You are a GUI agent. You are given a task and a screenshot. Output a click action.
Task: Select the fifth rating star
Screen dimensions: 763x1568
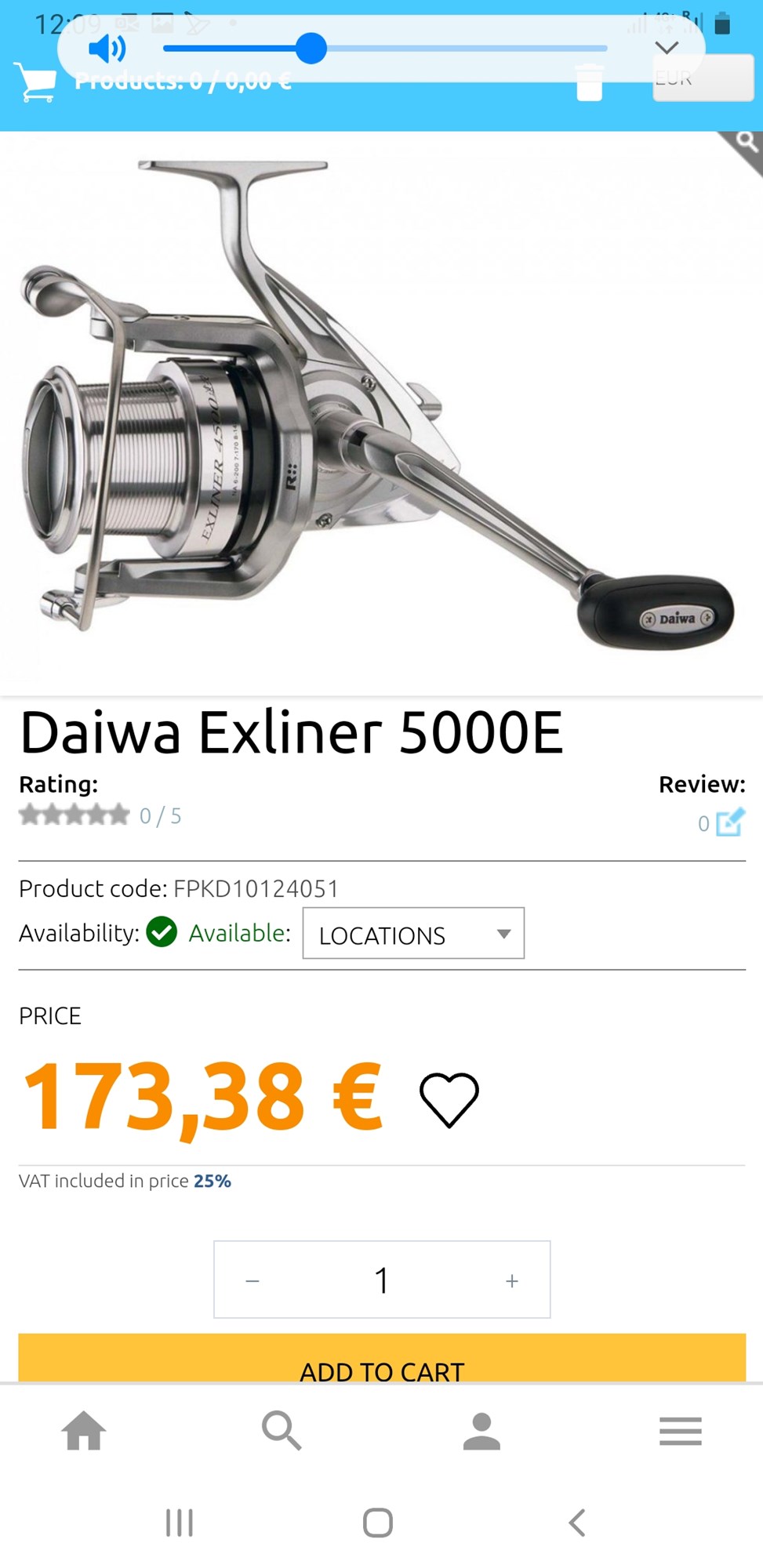coord(119,815)
